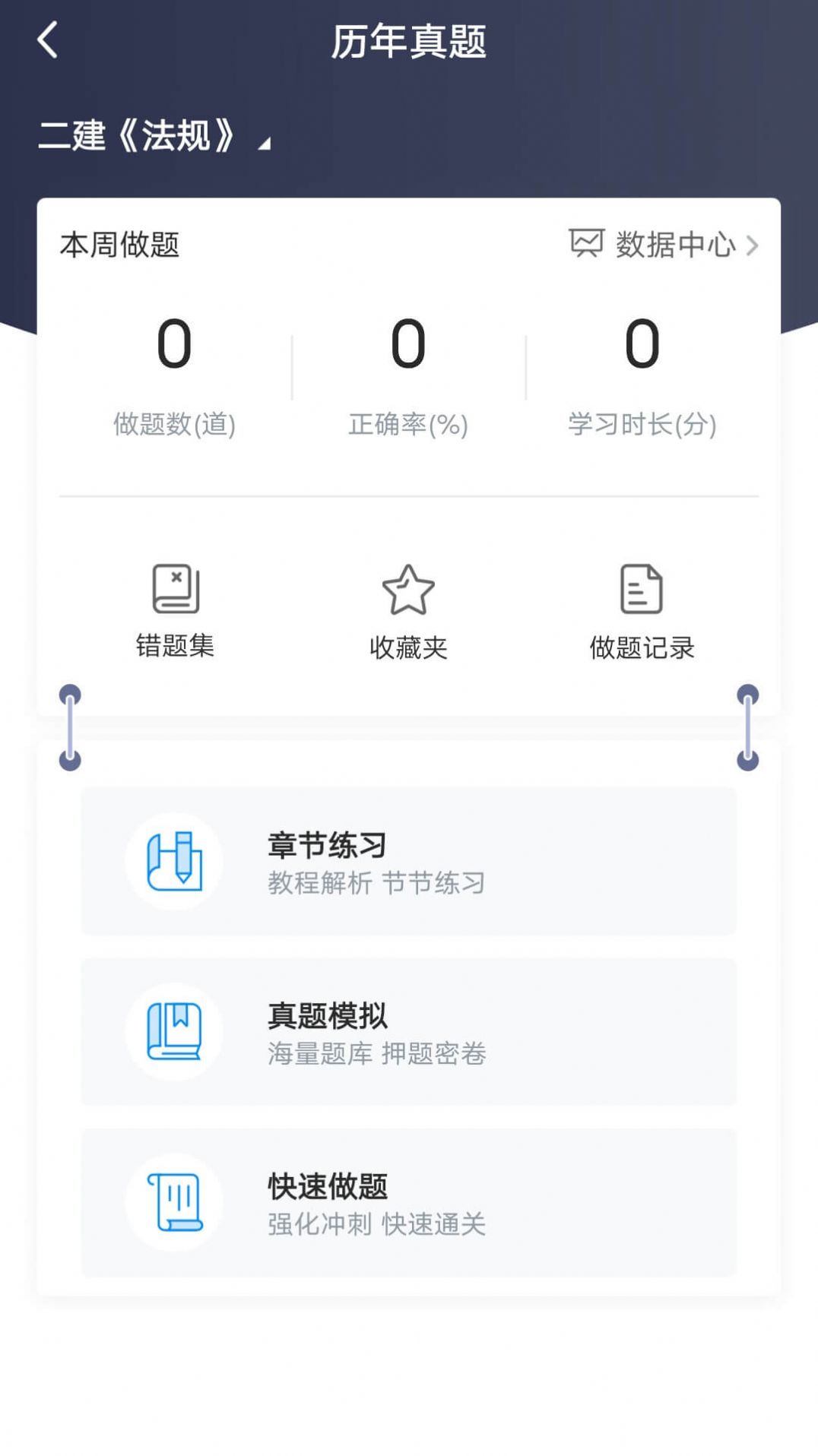Screen dimensions: 818x1456
Task: Select the 收藏夹 star favorites icon
Action: click(408, 589)
